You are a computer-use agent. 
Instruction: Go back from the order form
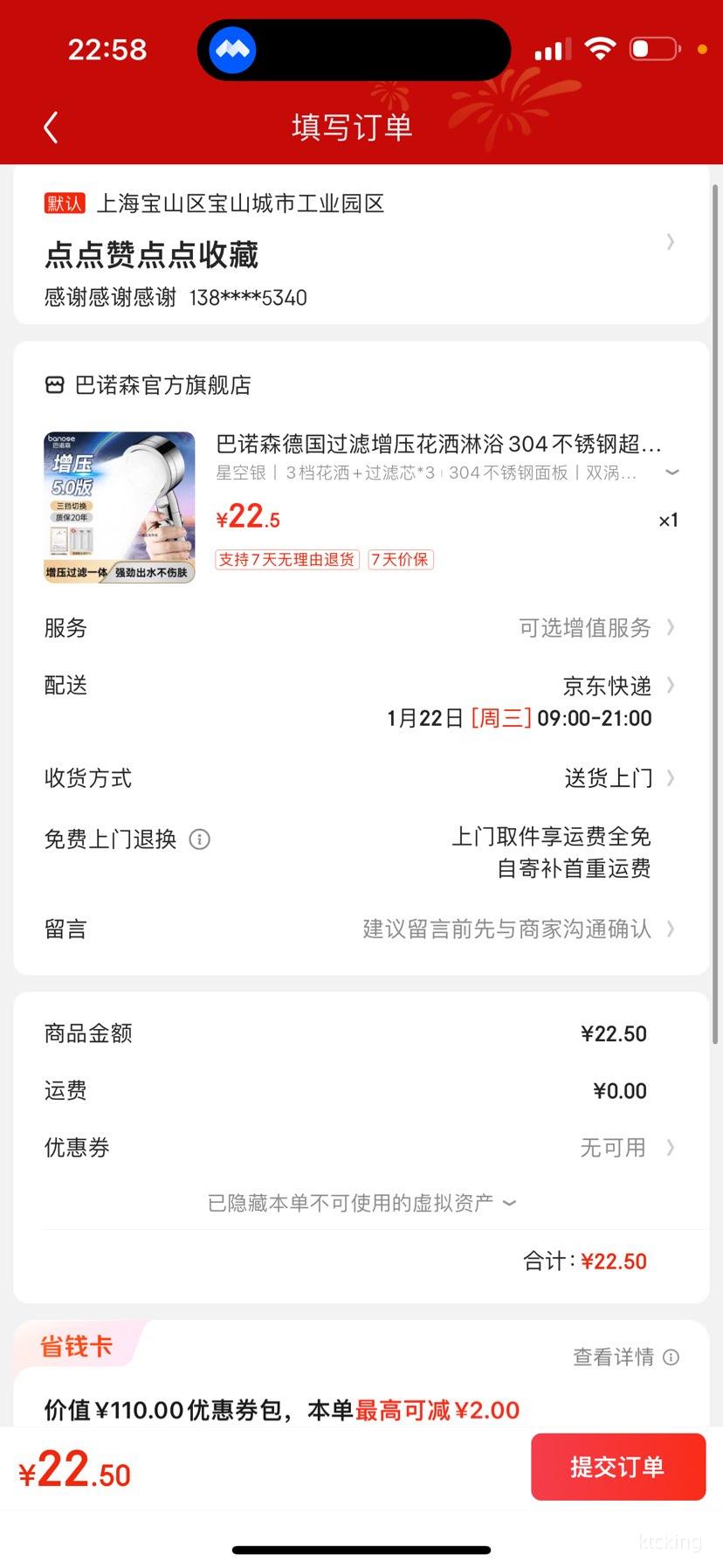[x=51, y=128]
